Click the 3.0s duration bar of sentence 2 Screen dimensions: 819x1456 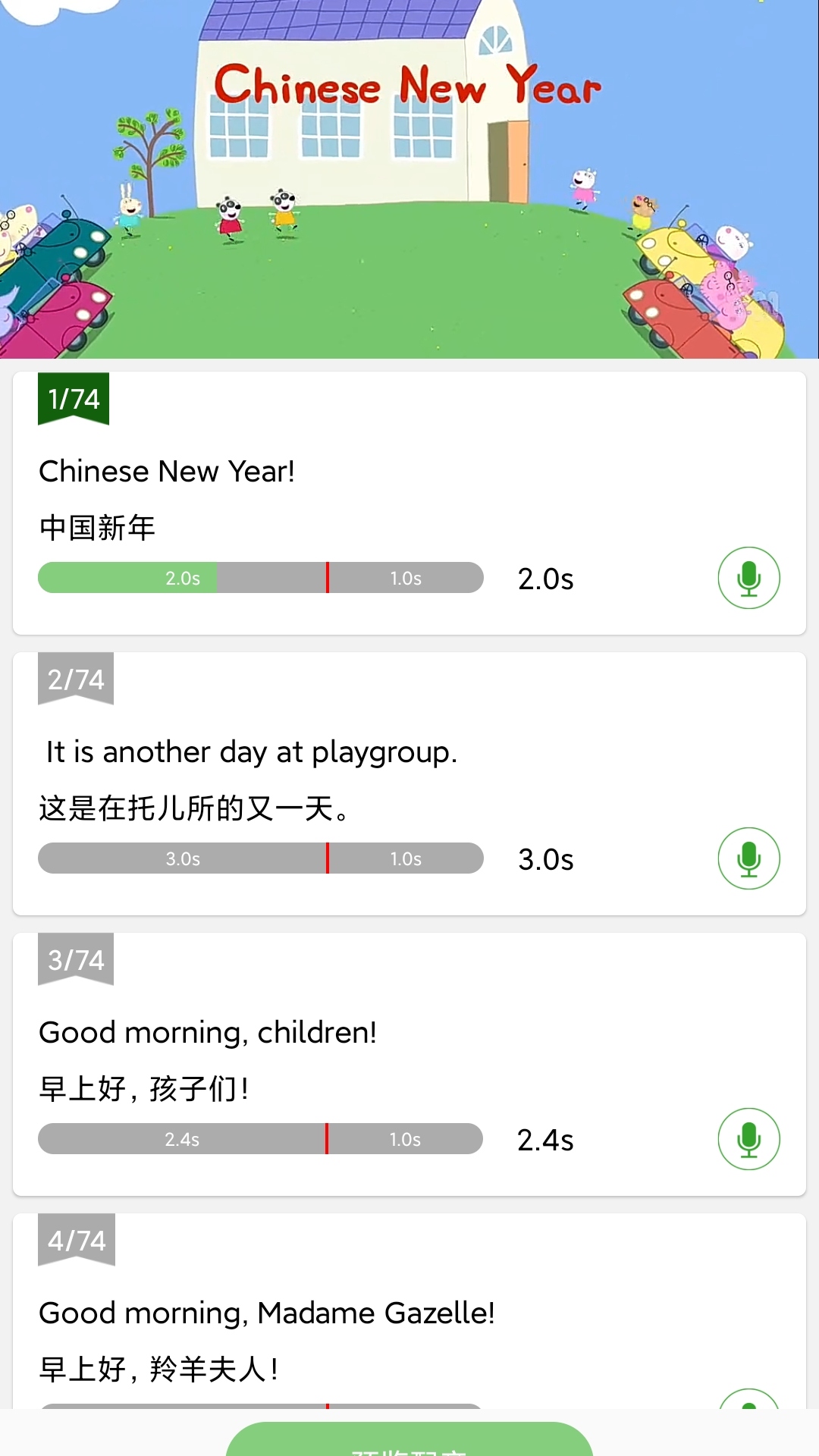(182, 858)
